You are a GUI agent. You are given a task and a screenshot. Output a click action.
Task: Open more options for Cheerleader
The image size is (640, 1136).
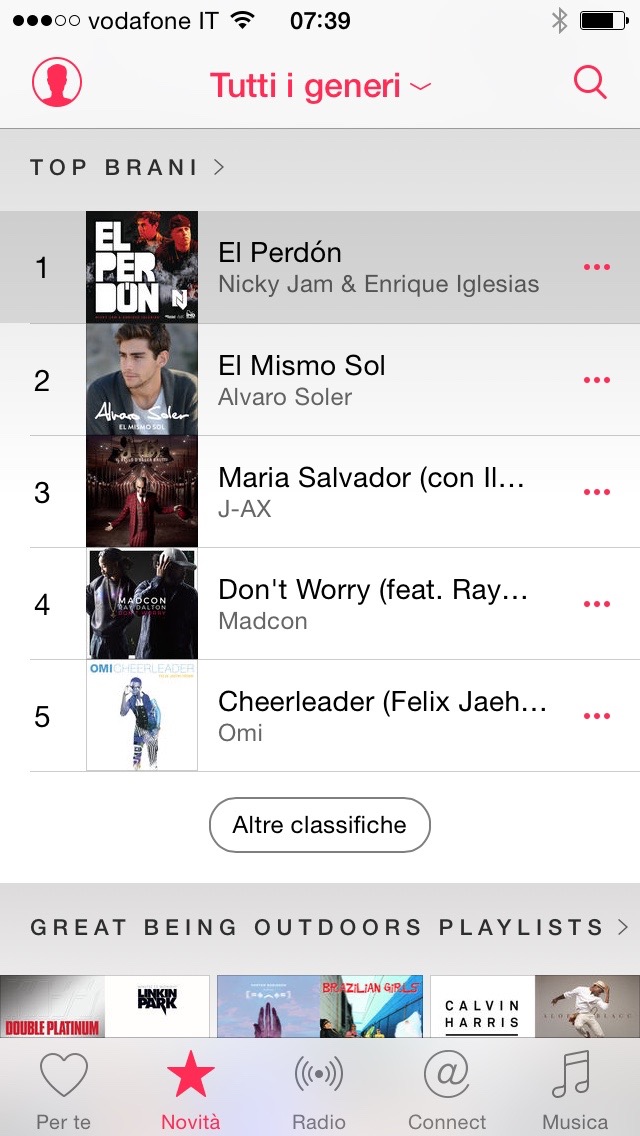tap(596, 716)
